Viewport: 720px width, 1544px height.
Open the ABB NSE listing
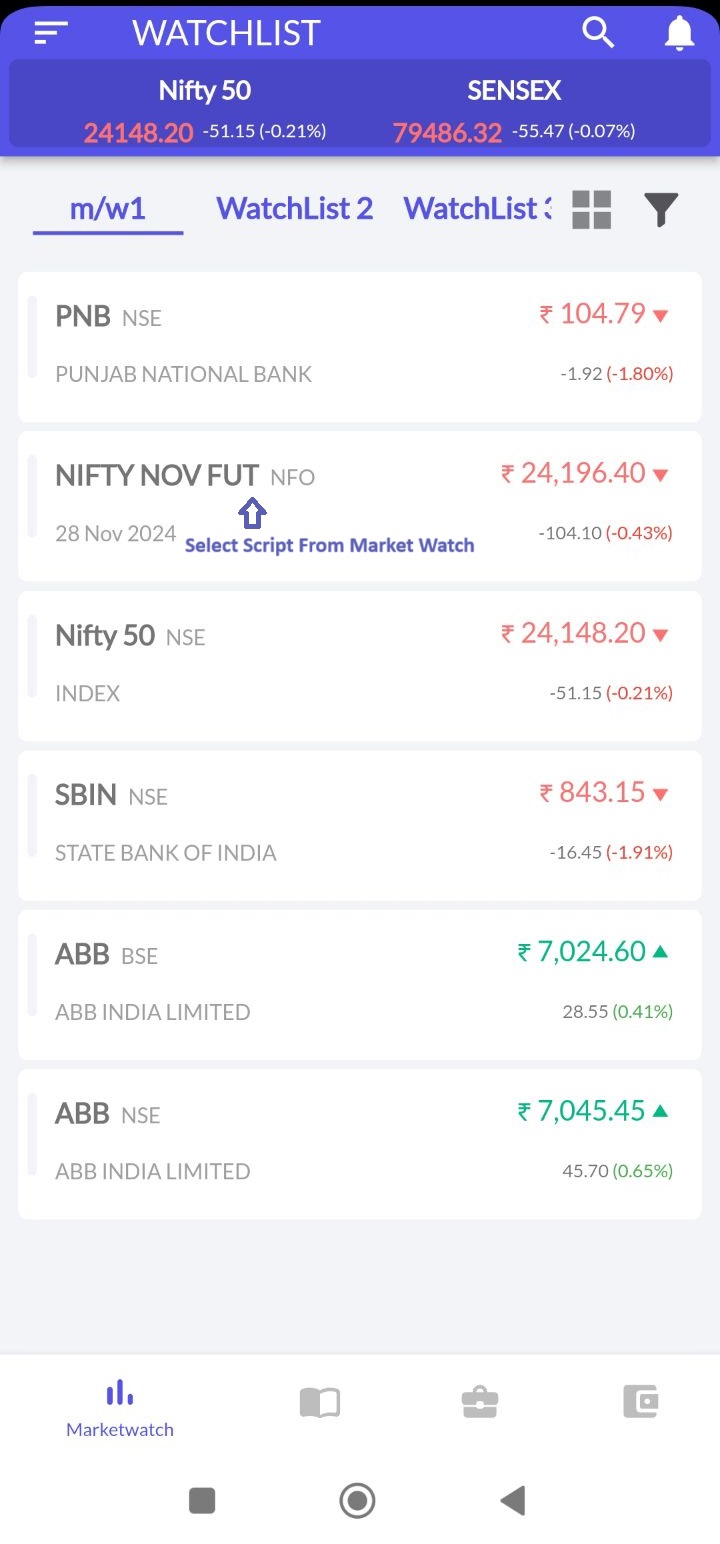(360, 1142)
